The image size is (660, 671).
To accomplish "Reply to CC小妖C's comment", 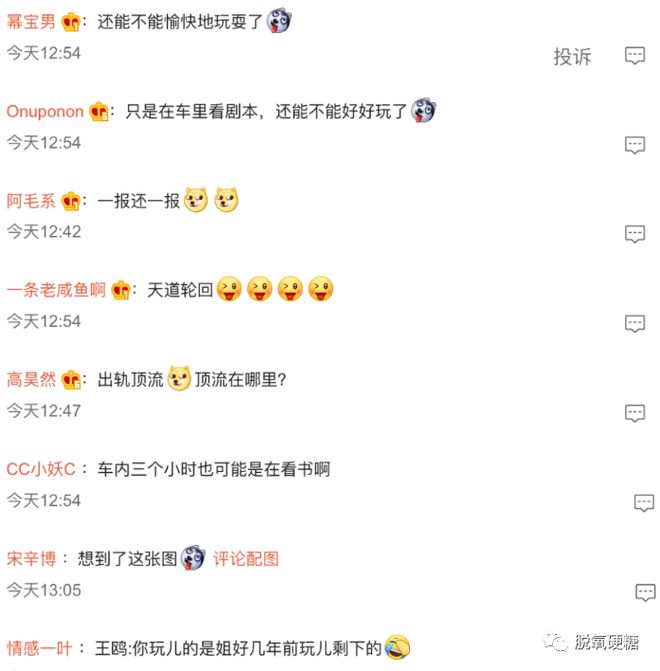I will (x=644, y=502).
